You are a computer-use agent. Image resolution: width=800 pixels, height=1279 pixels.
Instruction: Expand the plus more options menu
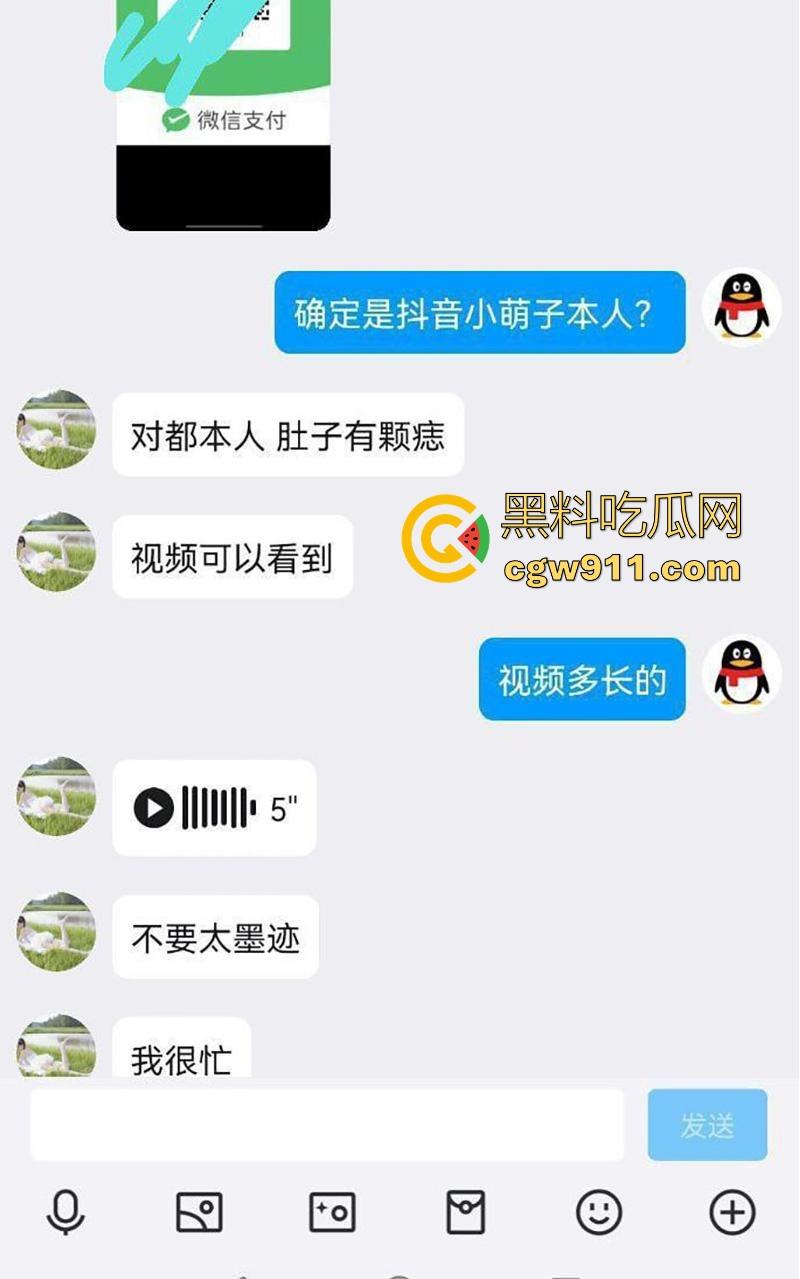coord(732,1212)
